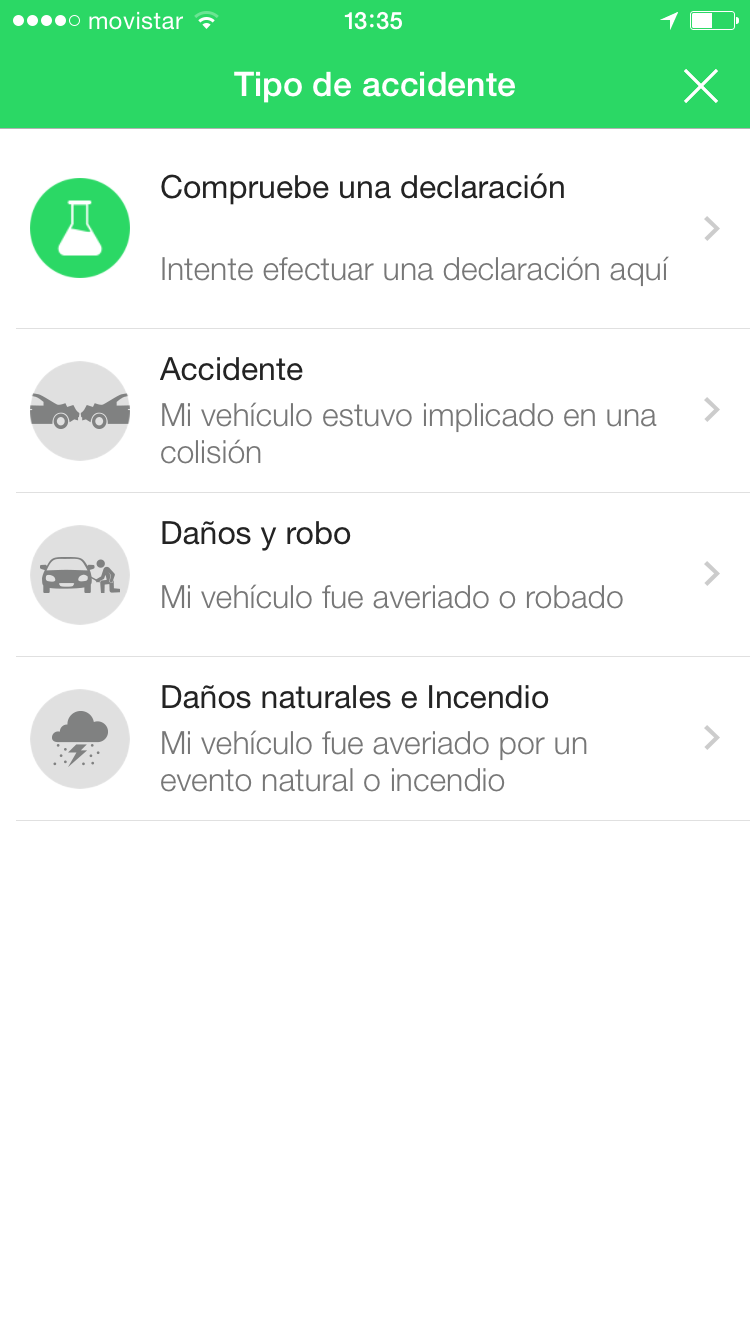
Task: Select the Accidente collision option
Action: (x=375, y=411)
